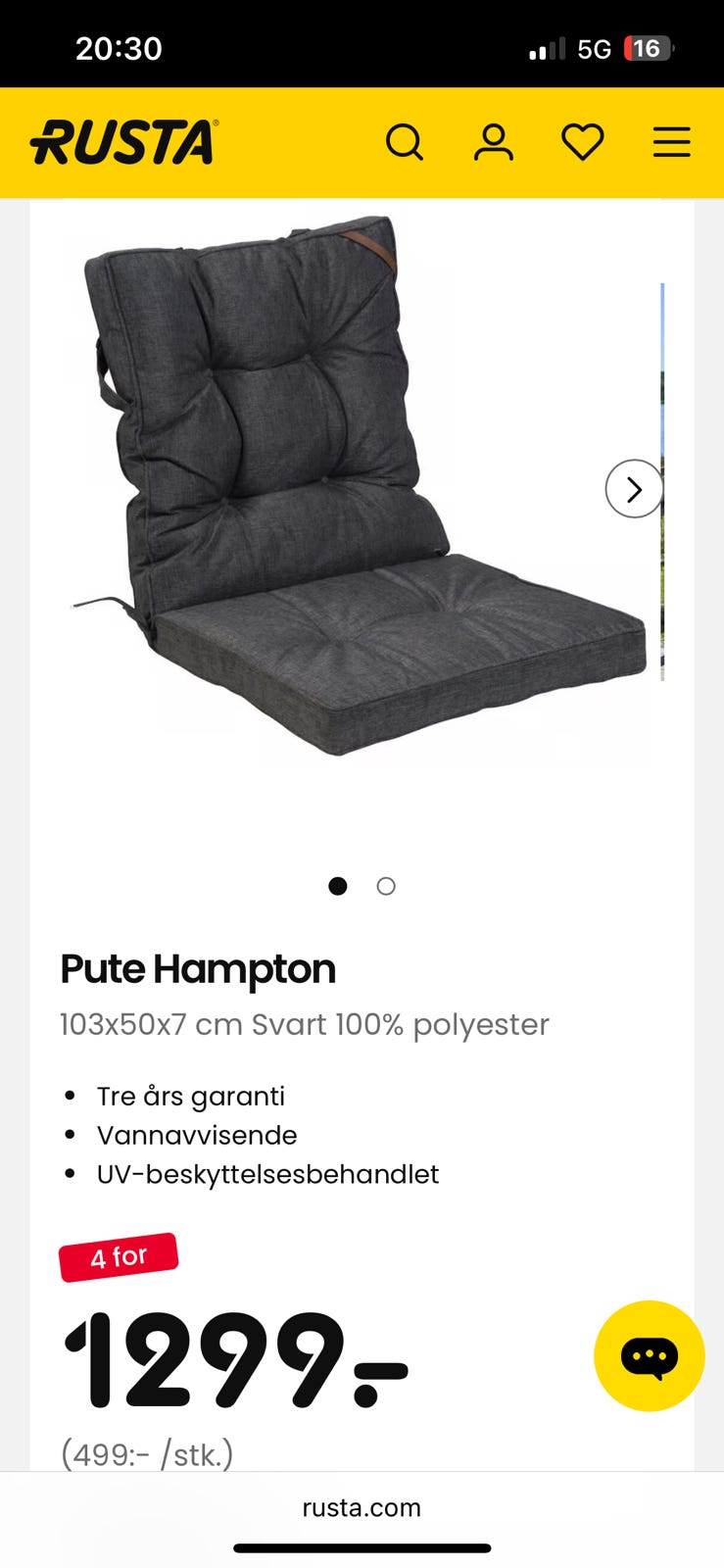This screenshot has height=1568, width=724.
Task: Open the wishlist heart icon
Action: [583, 141]
